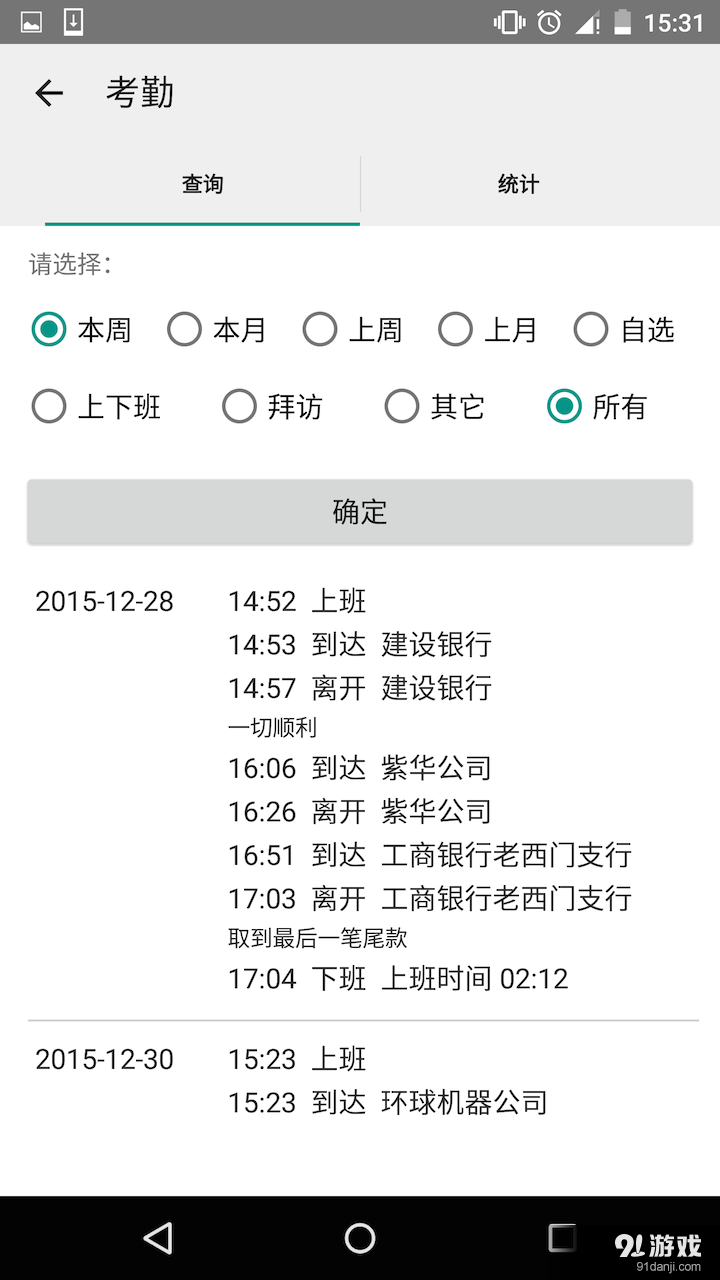Choose the 拜访 record type filter

[239, 406]
